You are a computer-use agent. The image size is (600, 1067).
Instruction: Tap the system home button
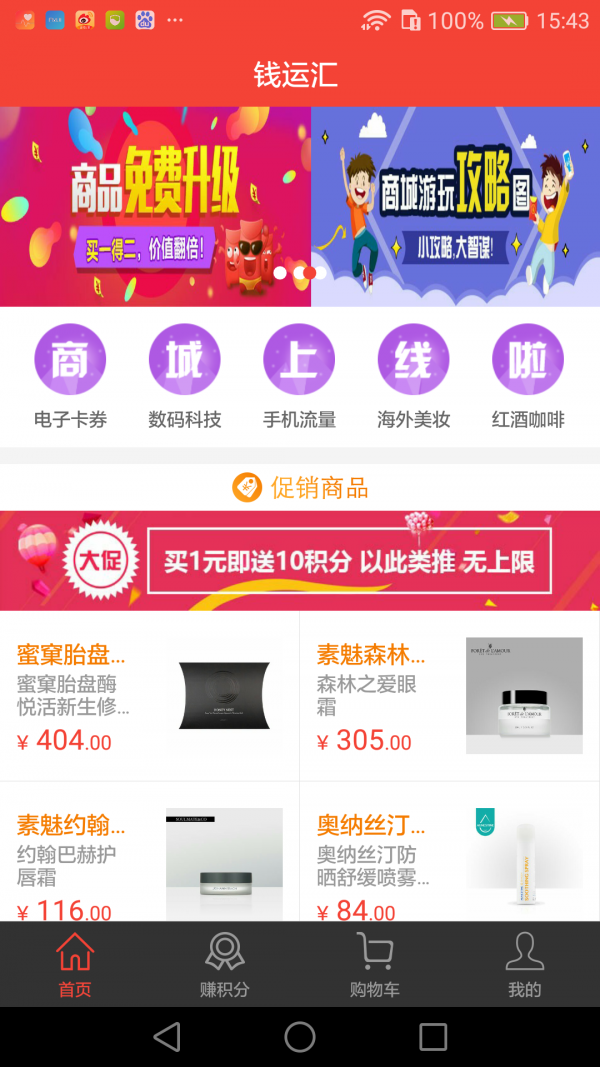coord(300,1036)
